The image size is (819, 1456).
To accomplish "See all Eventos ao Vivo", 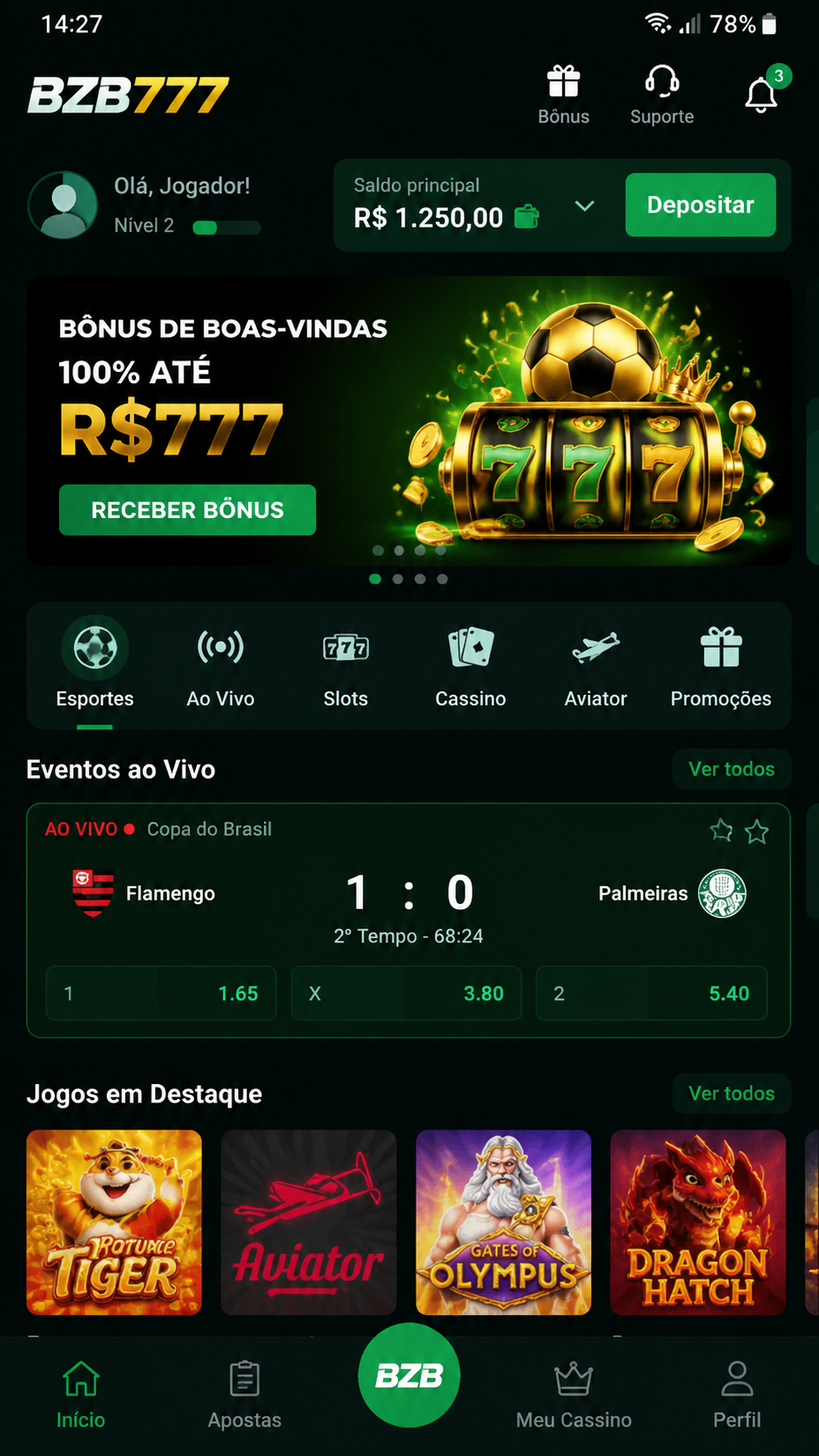I will coord(731,769).
